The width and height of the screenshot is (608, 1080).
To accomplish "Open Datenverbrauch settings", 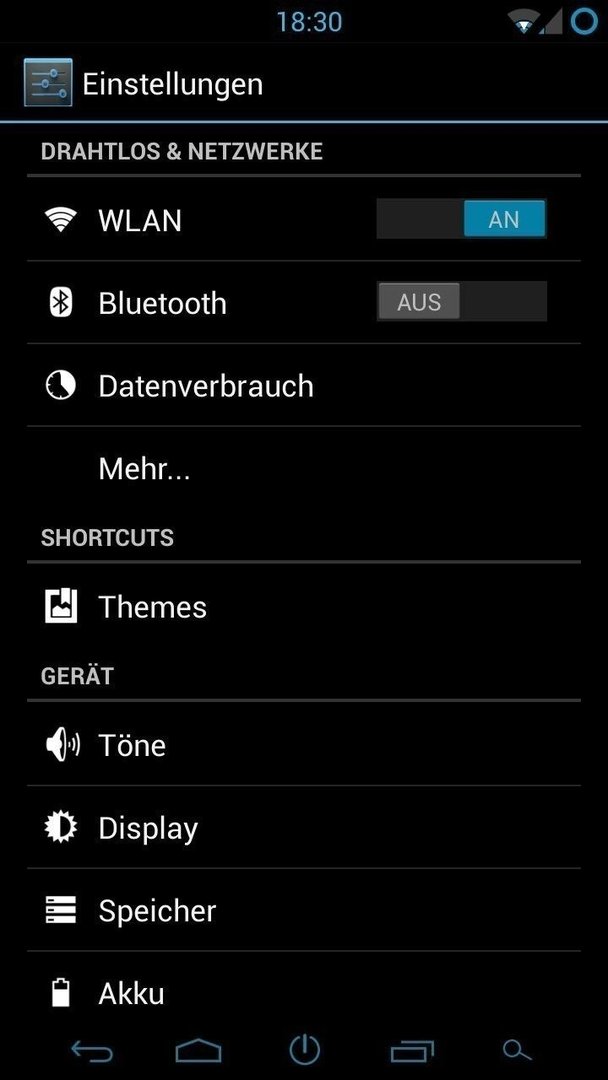I will (304, 385).
